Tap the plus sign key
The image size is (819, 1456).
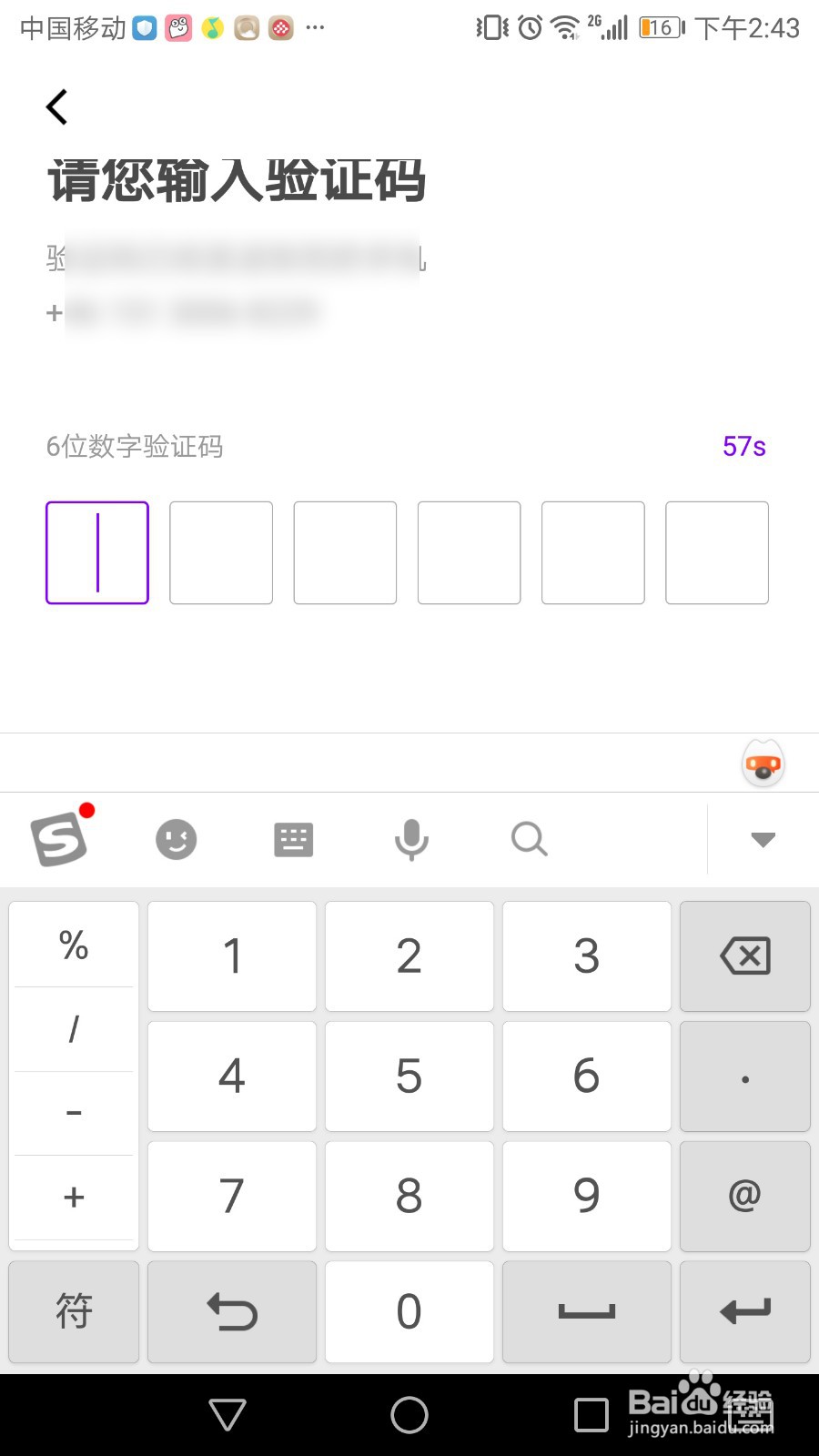(x=74, y=1197)
